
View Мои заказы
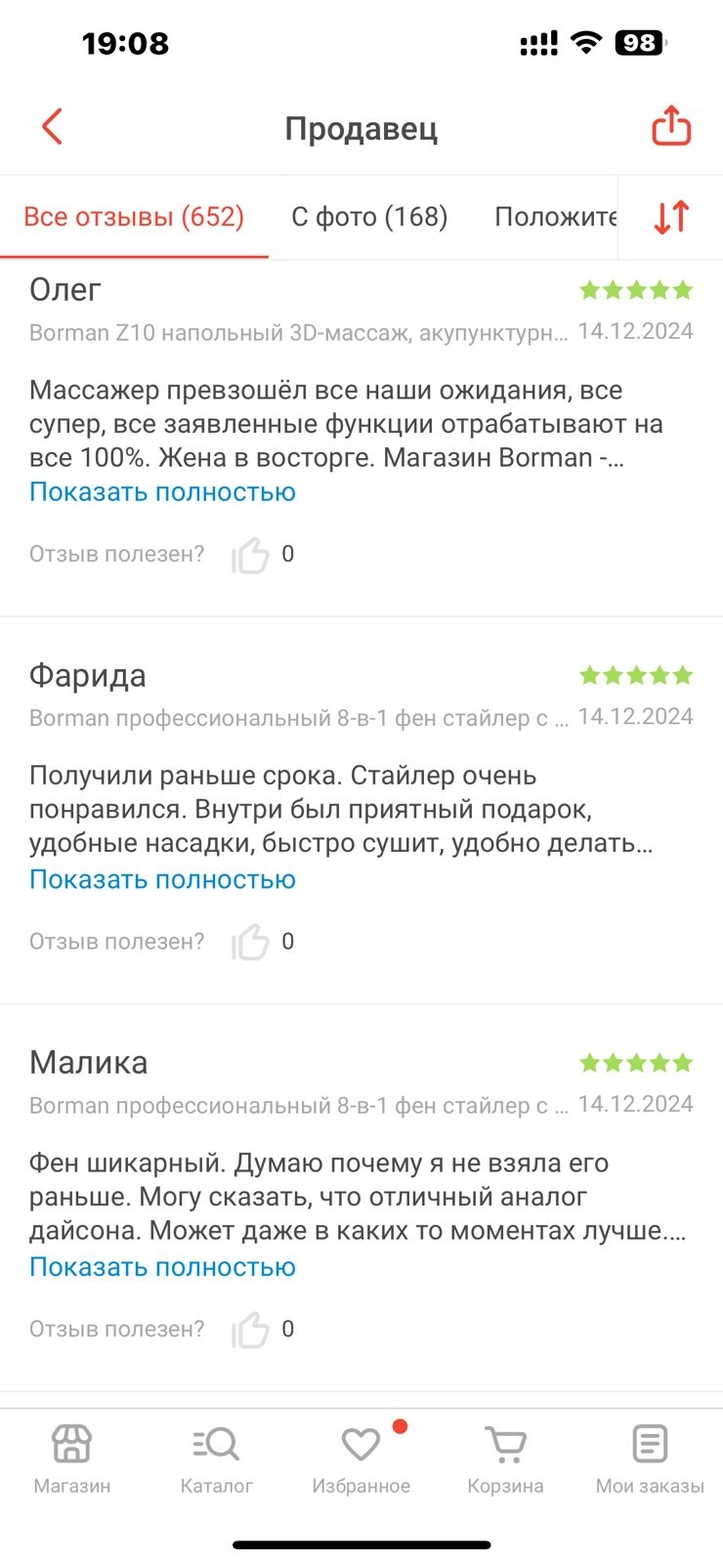point(650,1460)
